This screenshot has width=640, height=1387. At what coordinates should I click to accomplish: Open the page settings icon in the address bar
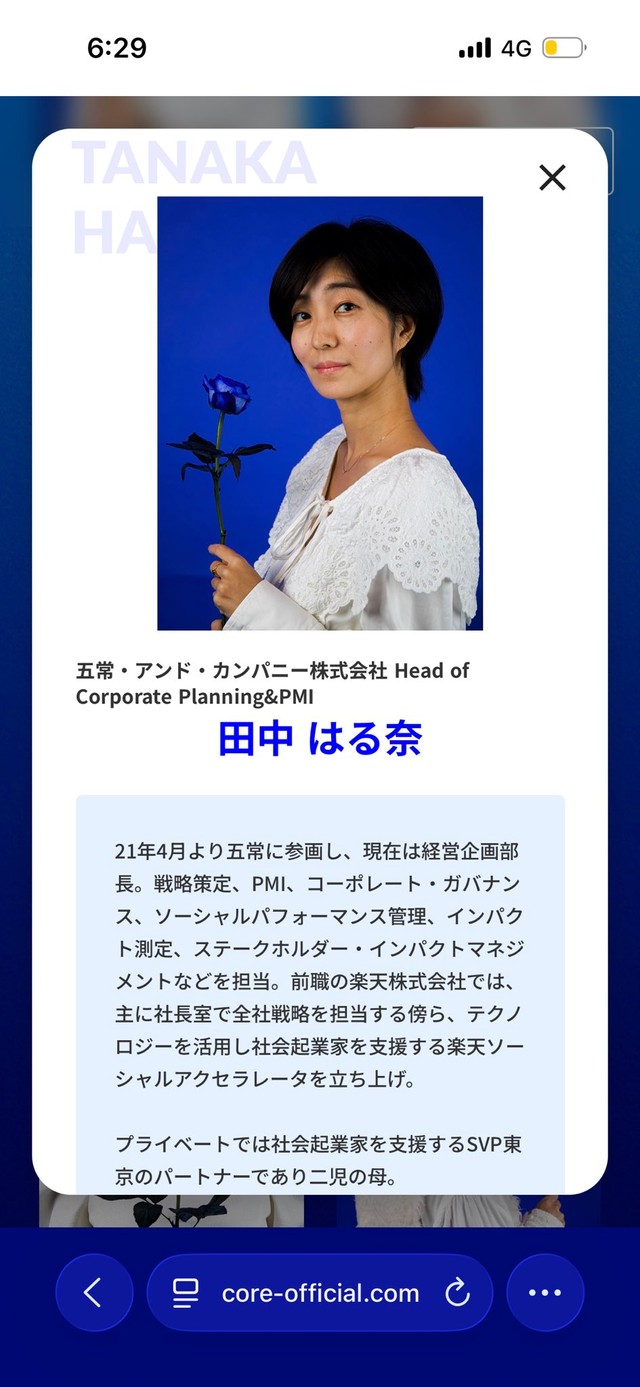pos(185,1293)
